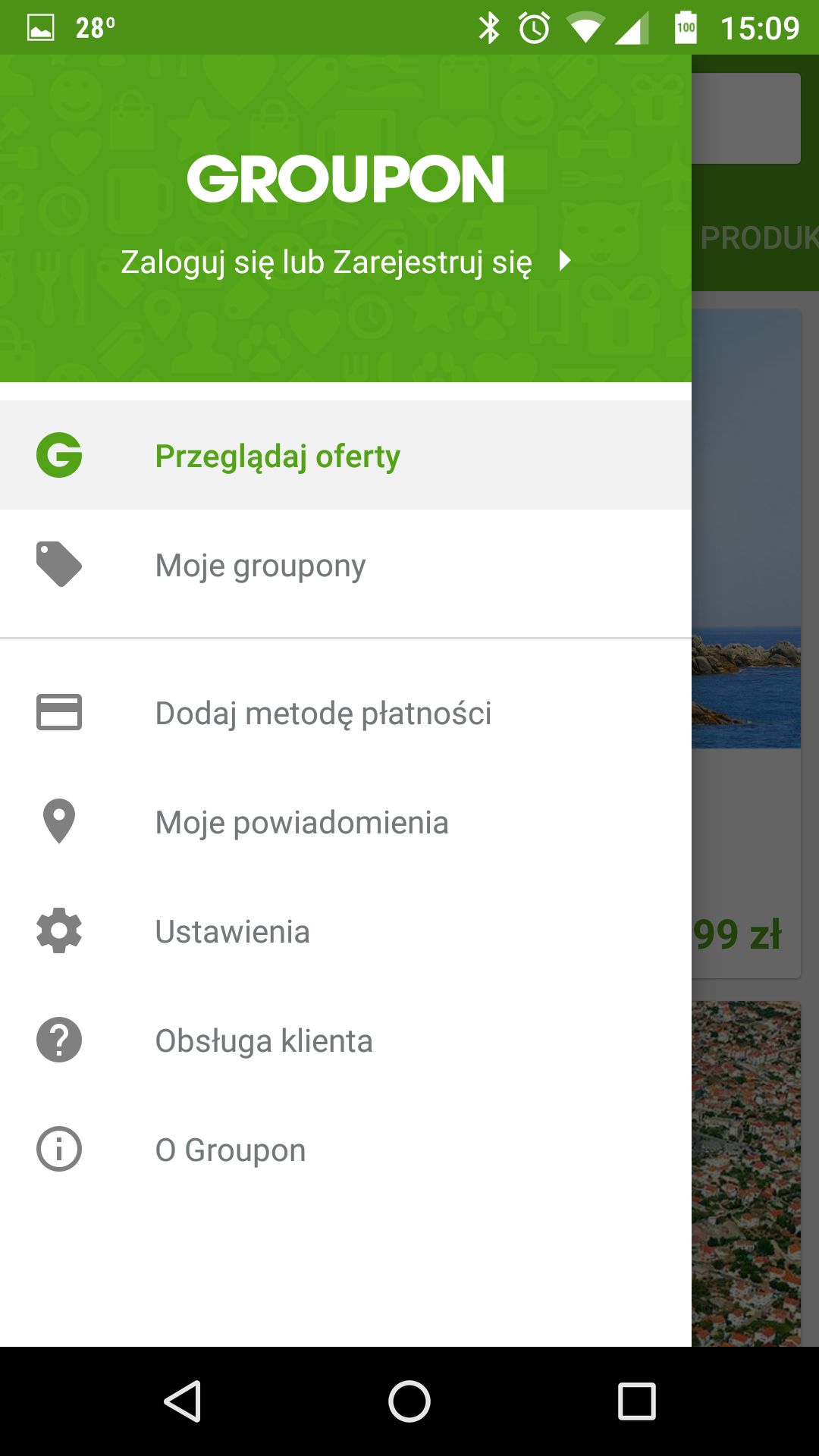Open Ustawienia settings
This screenshot has width=819, height=1456.
coord(346,931)
